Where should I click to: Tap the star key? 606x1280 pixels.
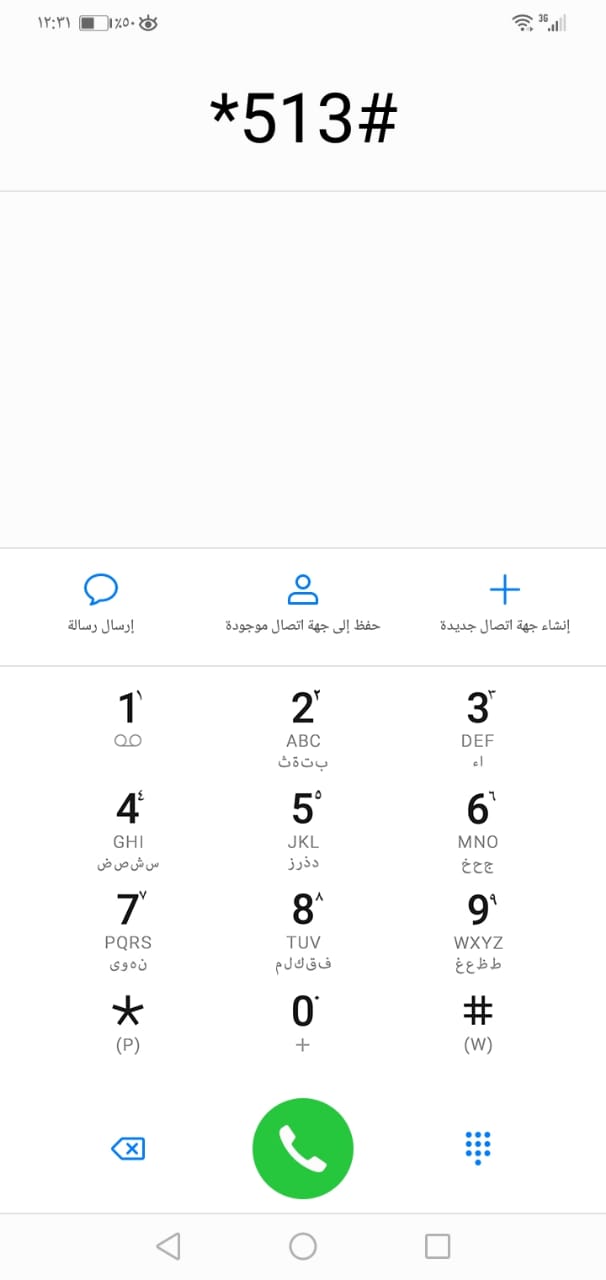[128, 1022]
